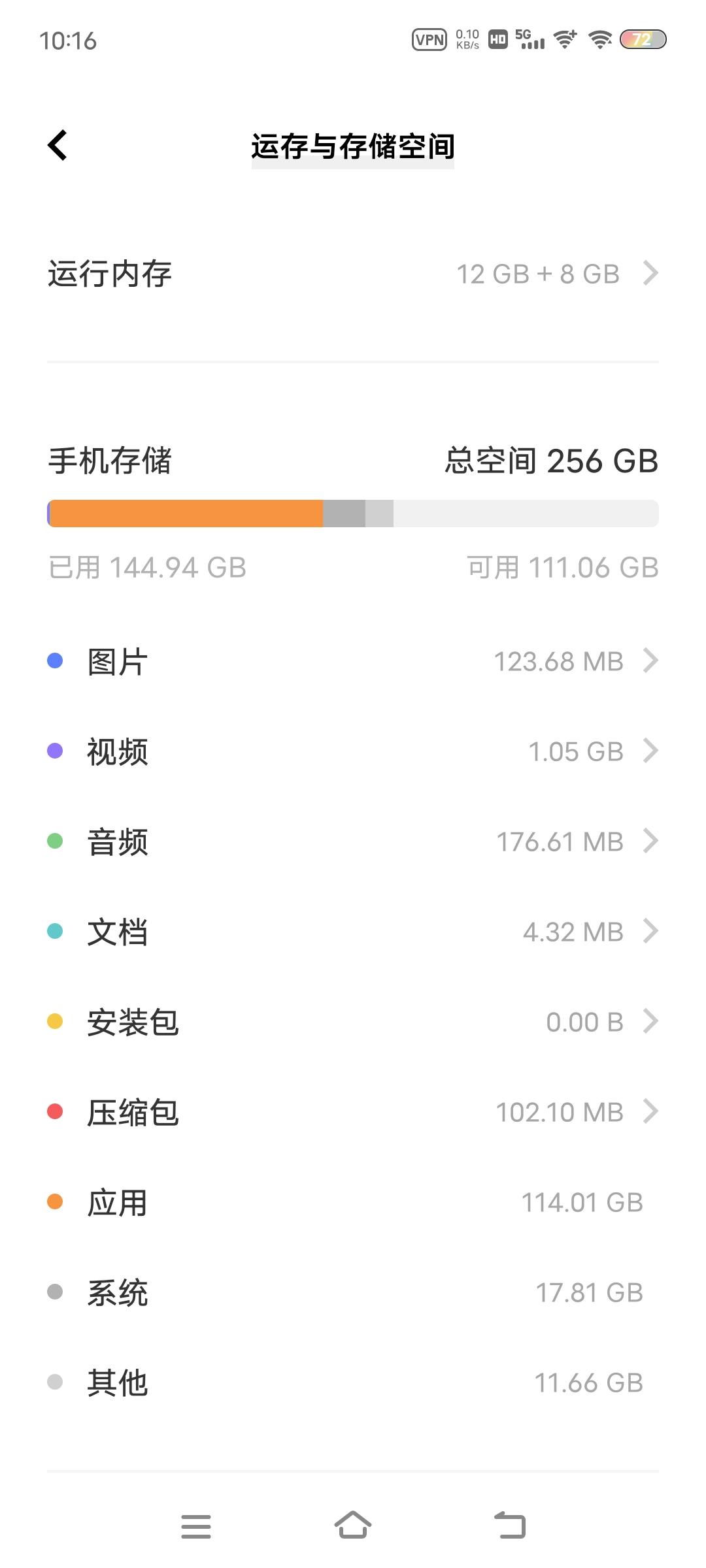Expand 压缩包 category details

coord(651,1111)
